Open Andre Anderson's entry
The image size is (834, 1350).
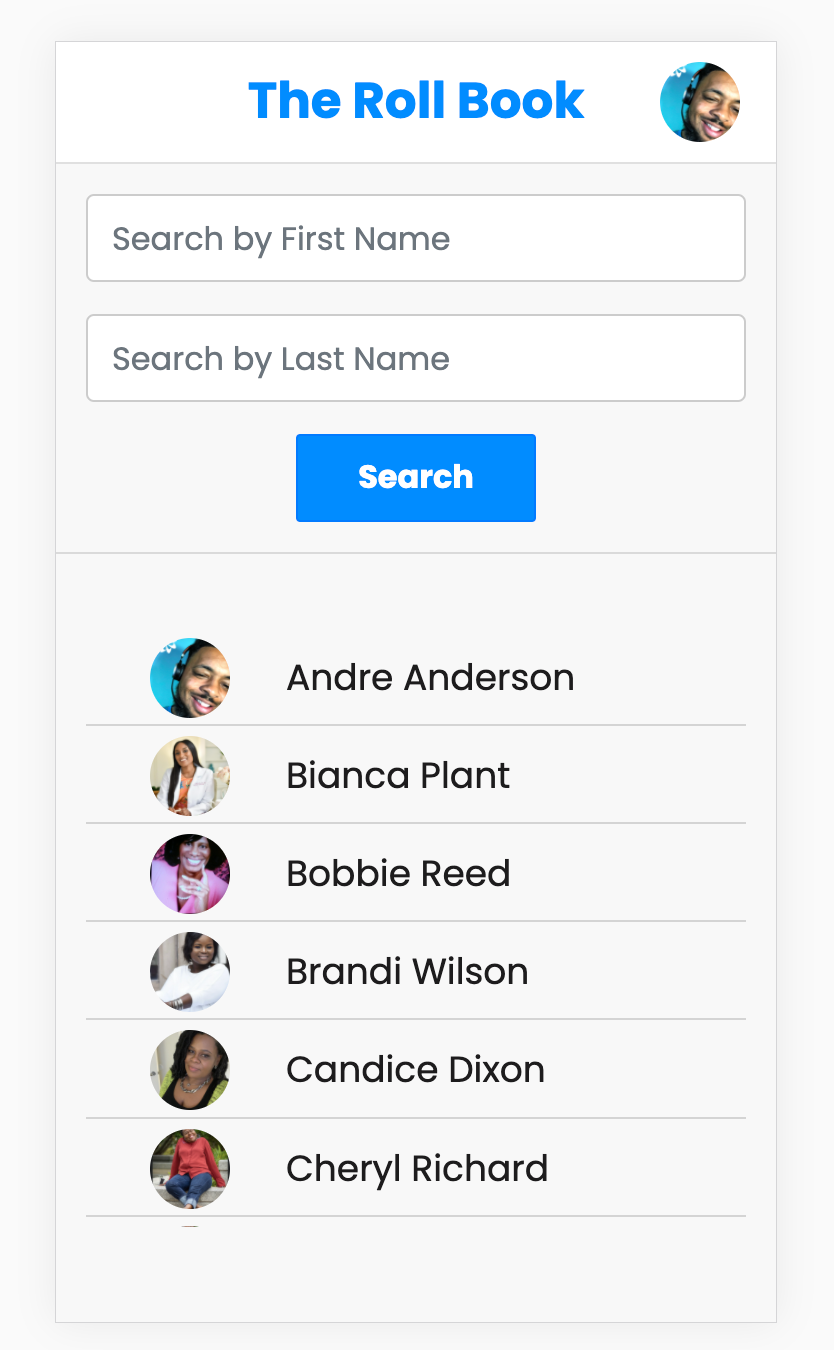pos(416,678)
